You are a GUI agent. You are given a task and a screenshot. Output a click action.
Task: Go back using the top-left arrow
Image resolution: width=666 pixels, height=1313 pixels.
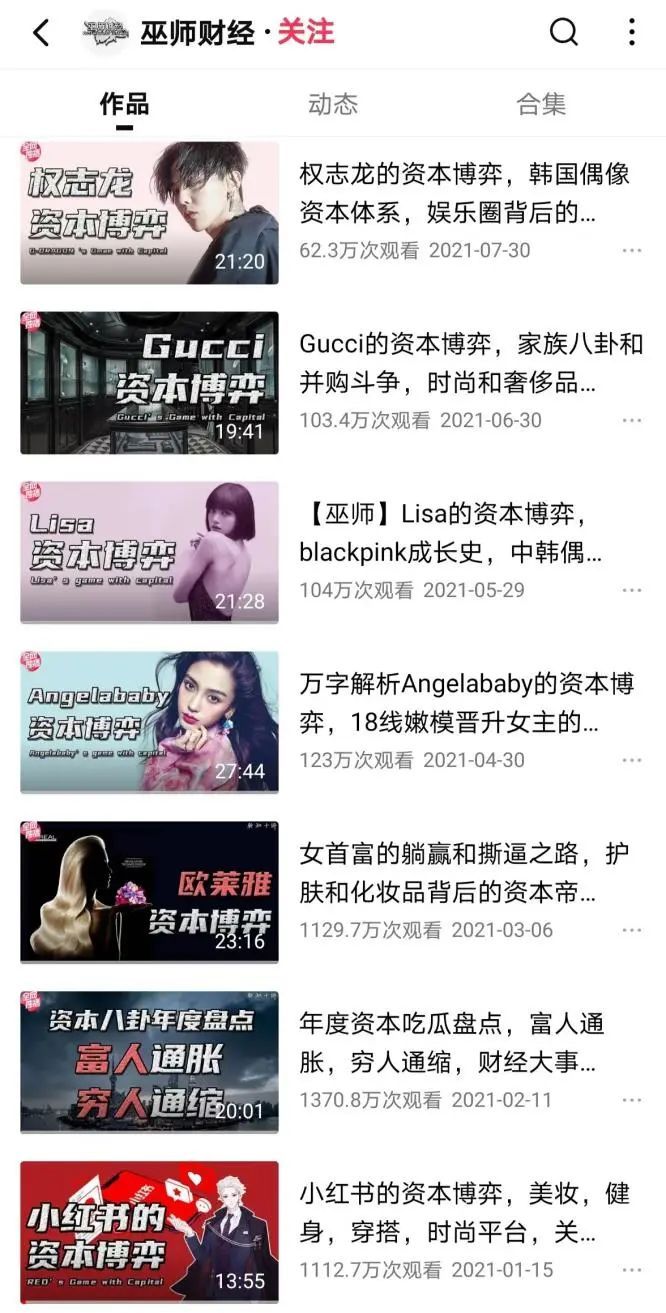click(x=41, y=32)
